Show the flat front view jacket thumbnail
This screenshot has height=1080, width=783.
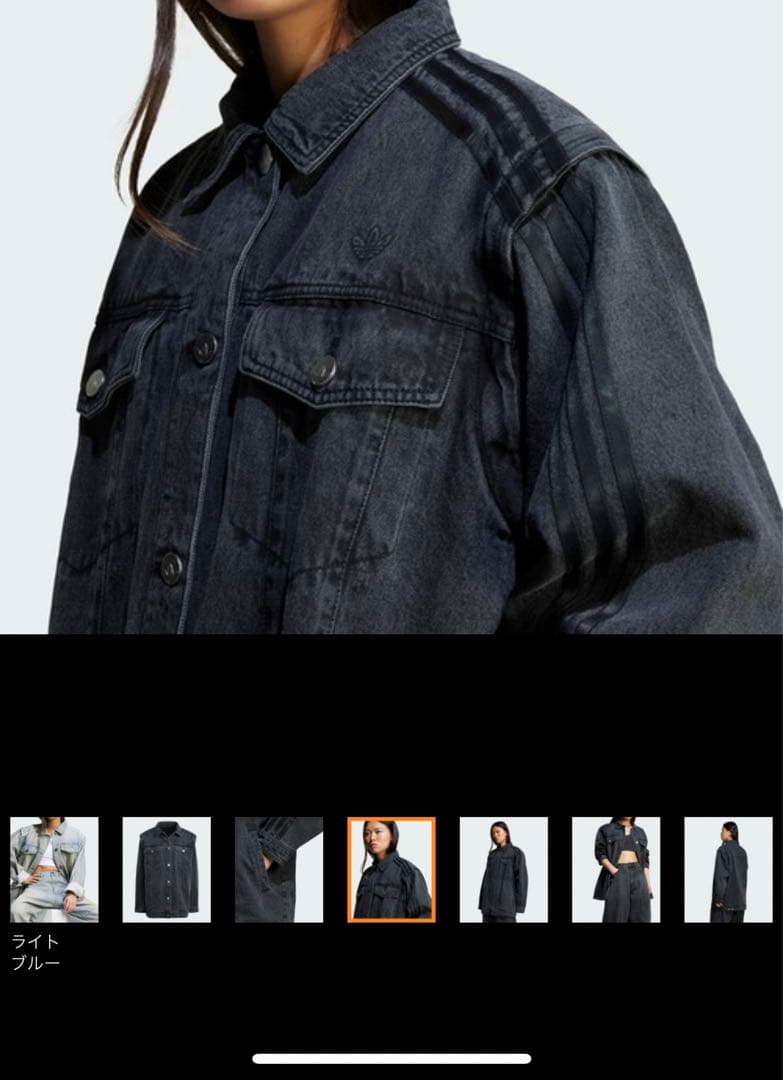(166, 869)
